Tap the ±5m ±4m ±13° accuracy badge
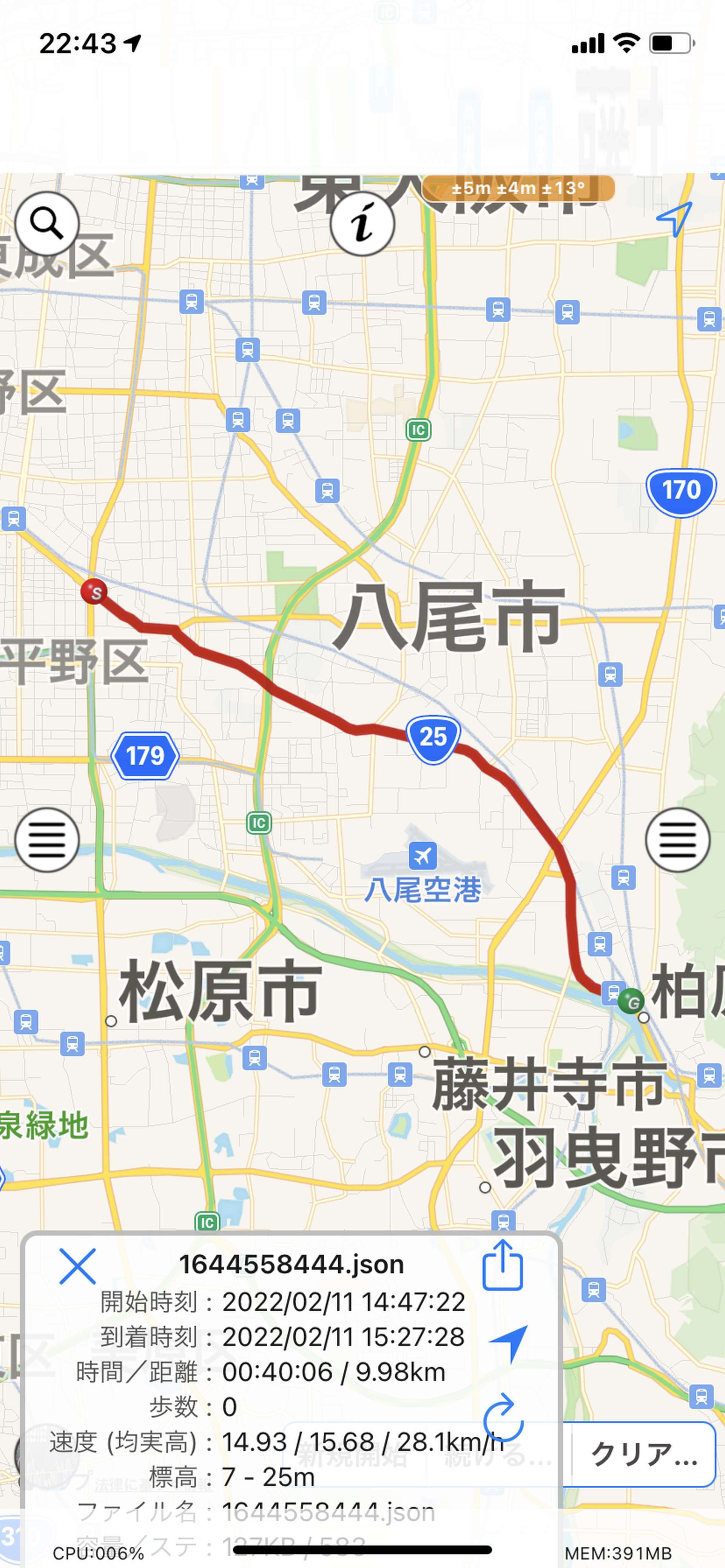The width and height of the screenshot is (725, 1568). point(518,188)
